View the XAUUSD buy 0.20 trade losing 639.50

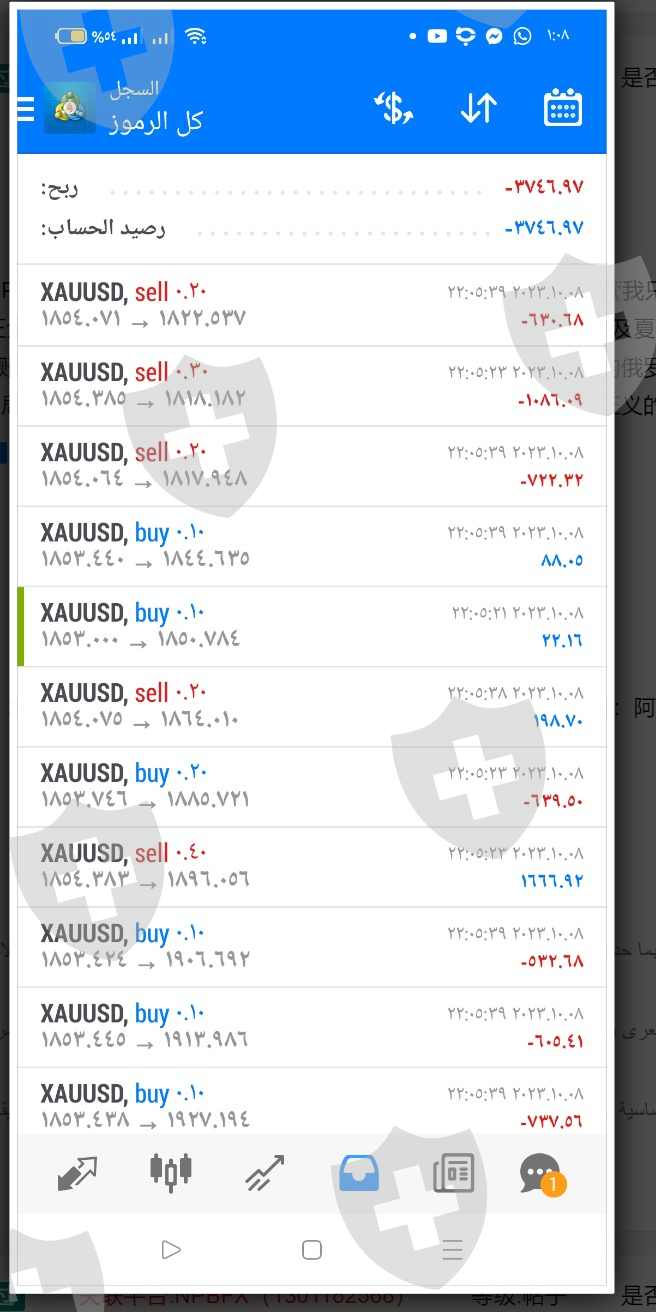click(x=312, y=786)
